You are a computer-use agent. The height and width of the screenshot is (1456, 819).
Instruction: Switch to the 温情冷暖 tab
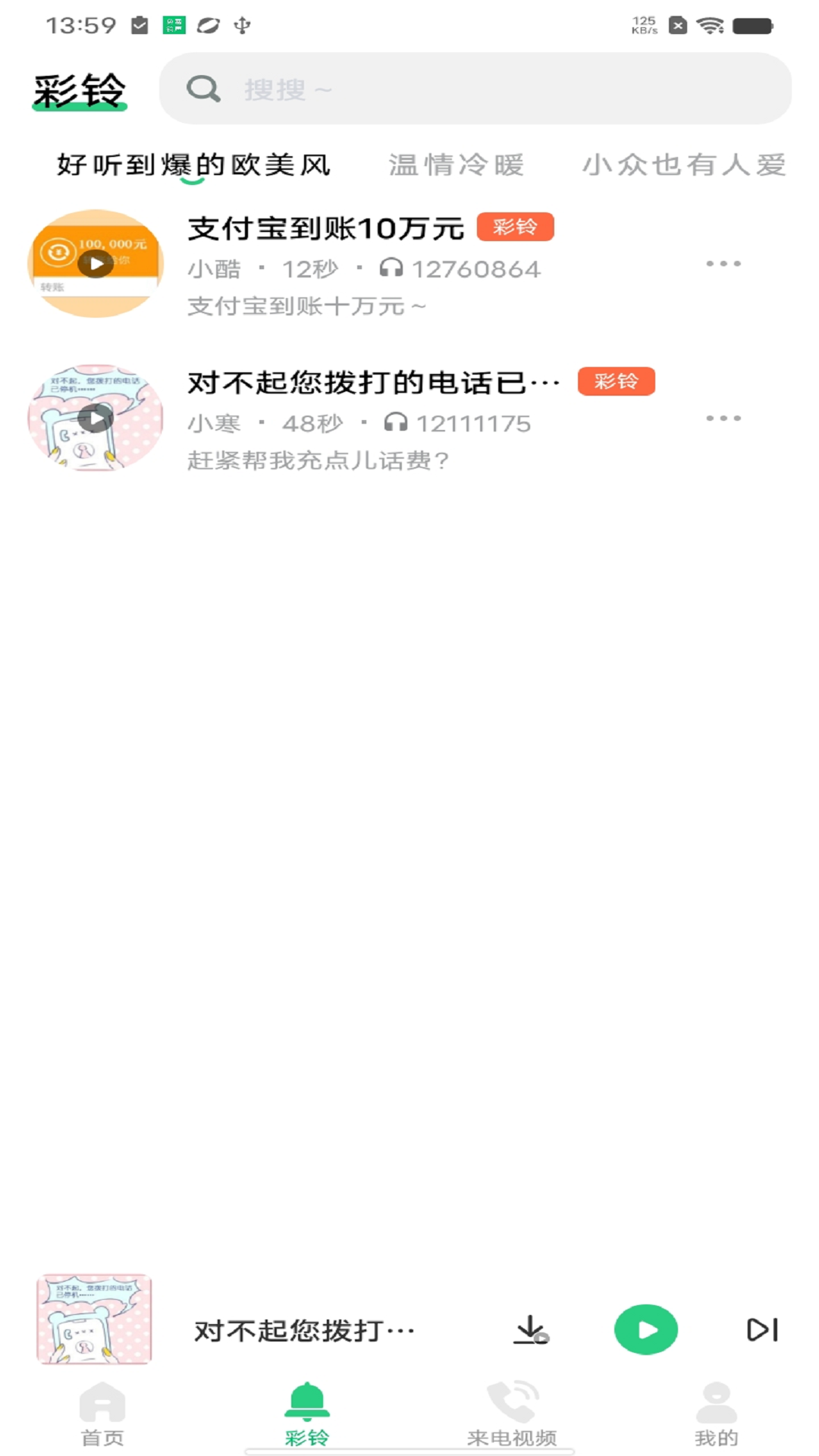point(456,165)
